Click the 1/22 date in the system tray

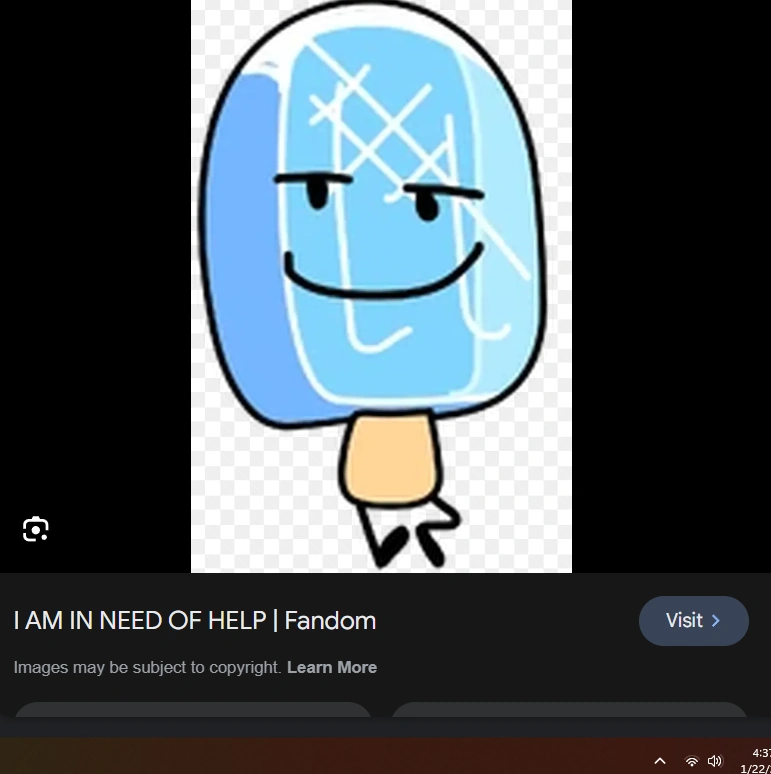[x=757, y=767]
